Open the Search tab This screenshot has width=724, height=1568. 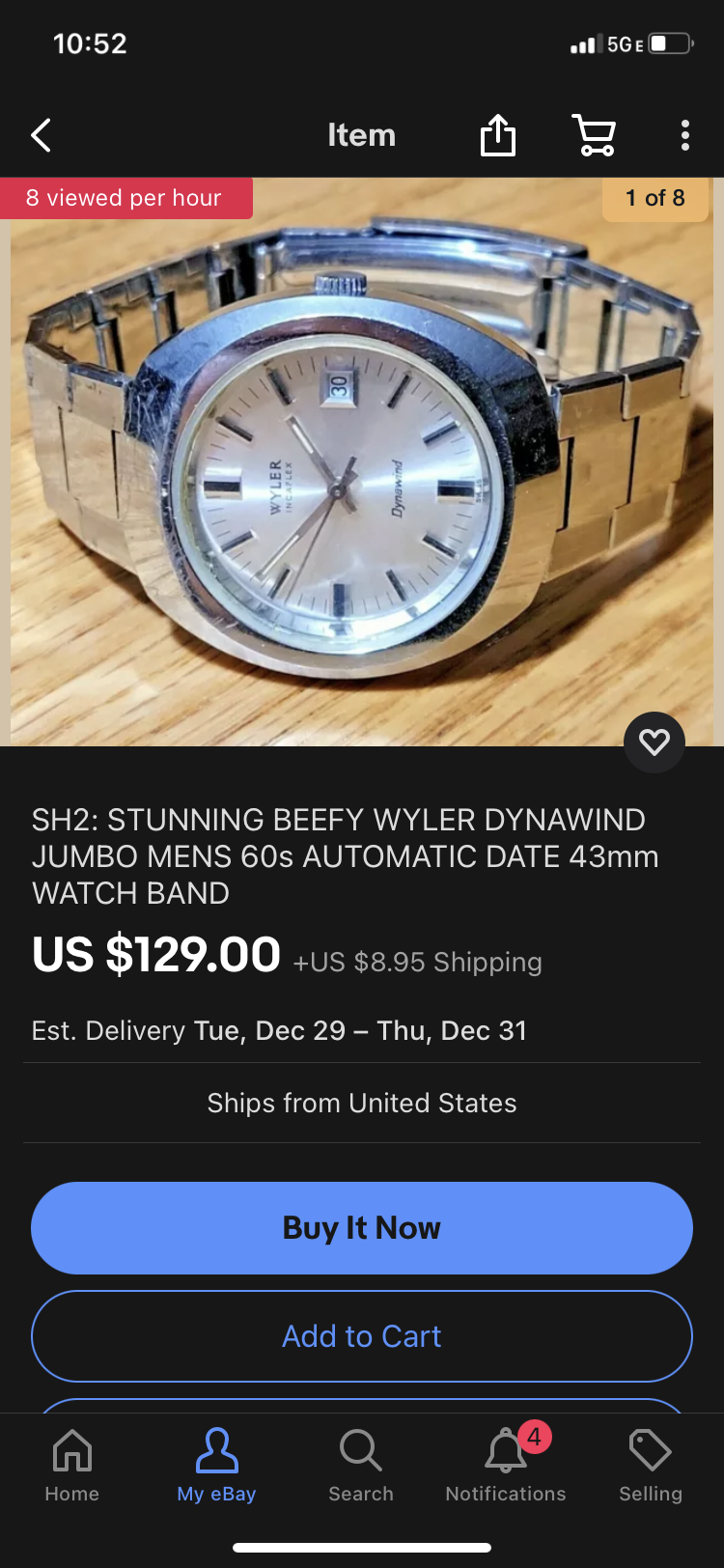(x=361, y=1466)
